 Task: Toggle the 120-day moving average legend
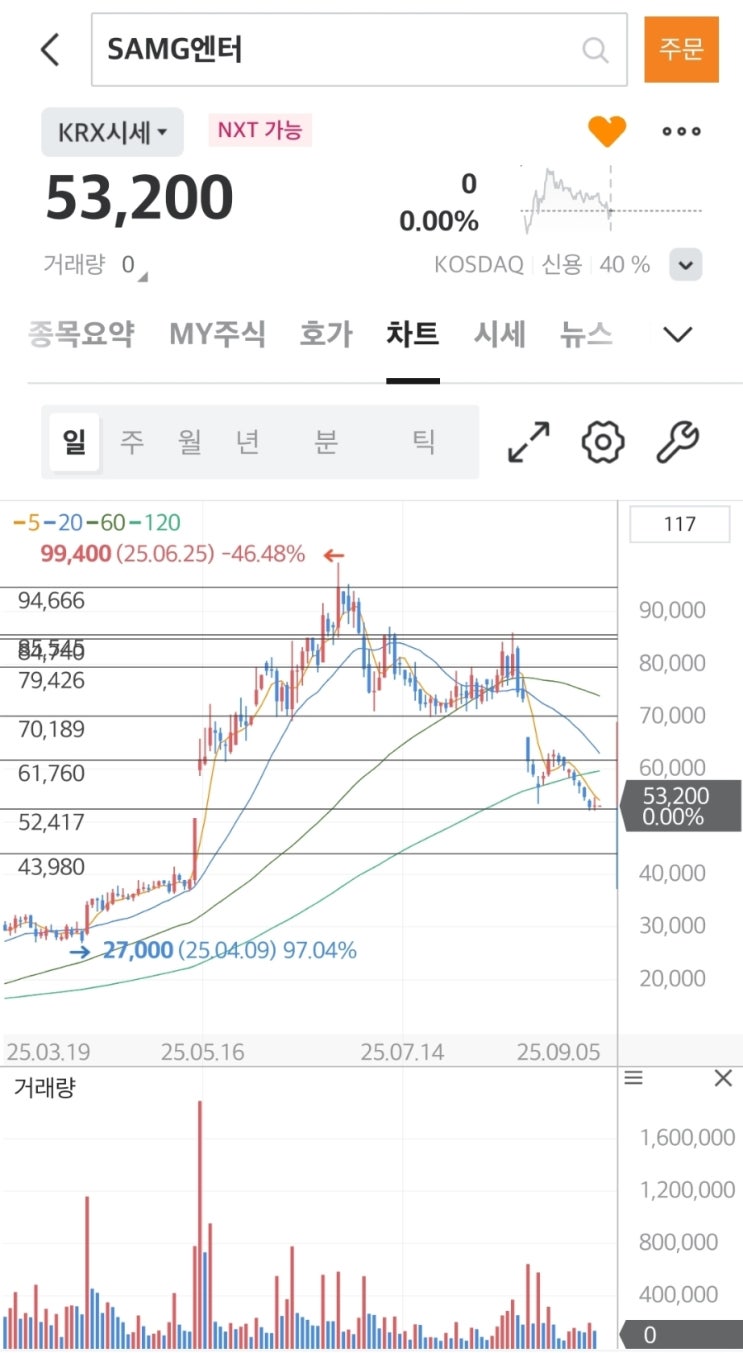point(163,523)
